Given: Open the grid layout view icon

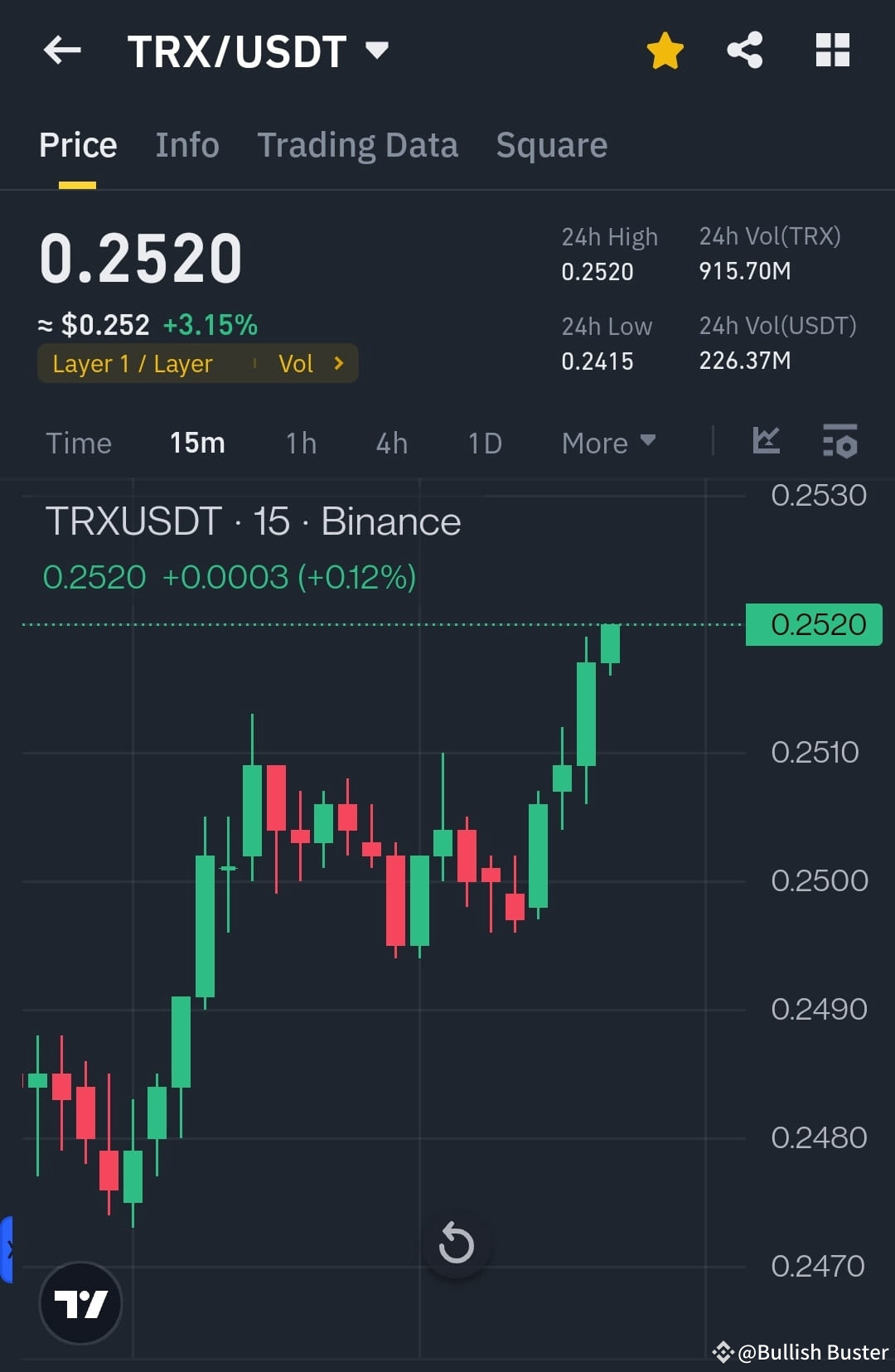Looking at the screenshot, I should pyautogui.click(x=831, y=50).
